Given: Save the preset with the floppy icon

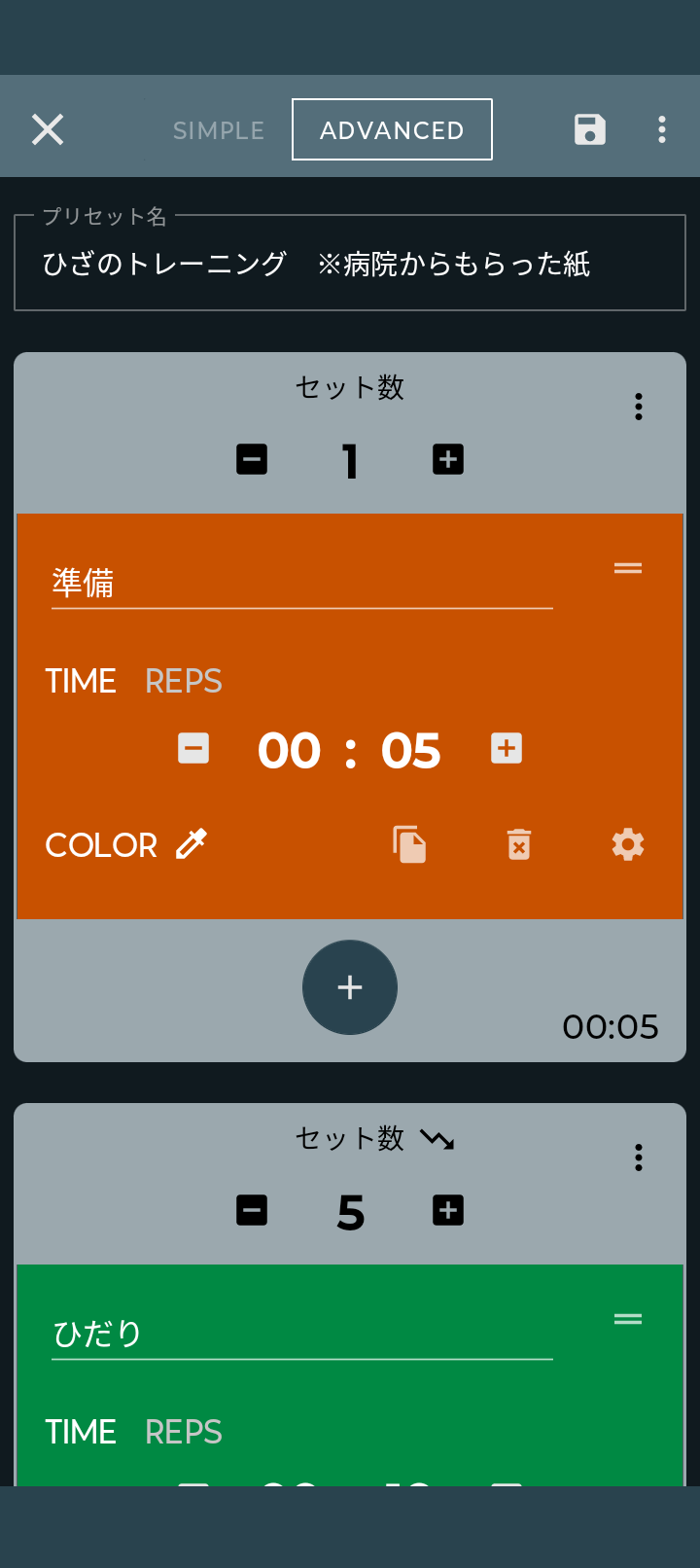Looking at the screenshot, I should pyautogui.click(x=590, y=129).
